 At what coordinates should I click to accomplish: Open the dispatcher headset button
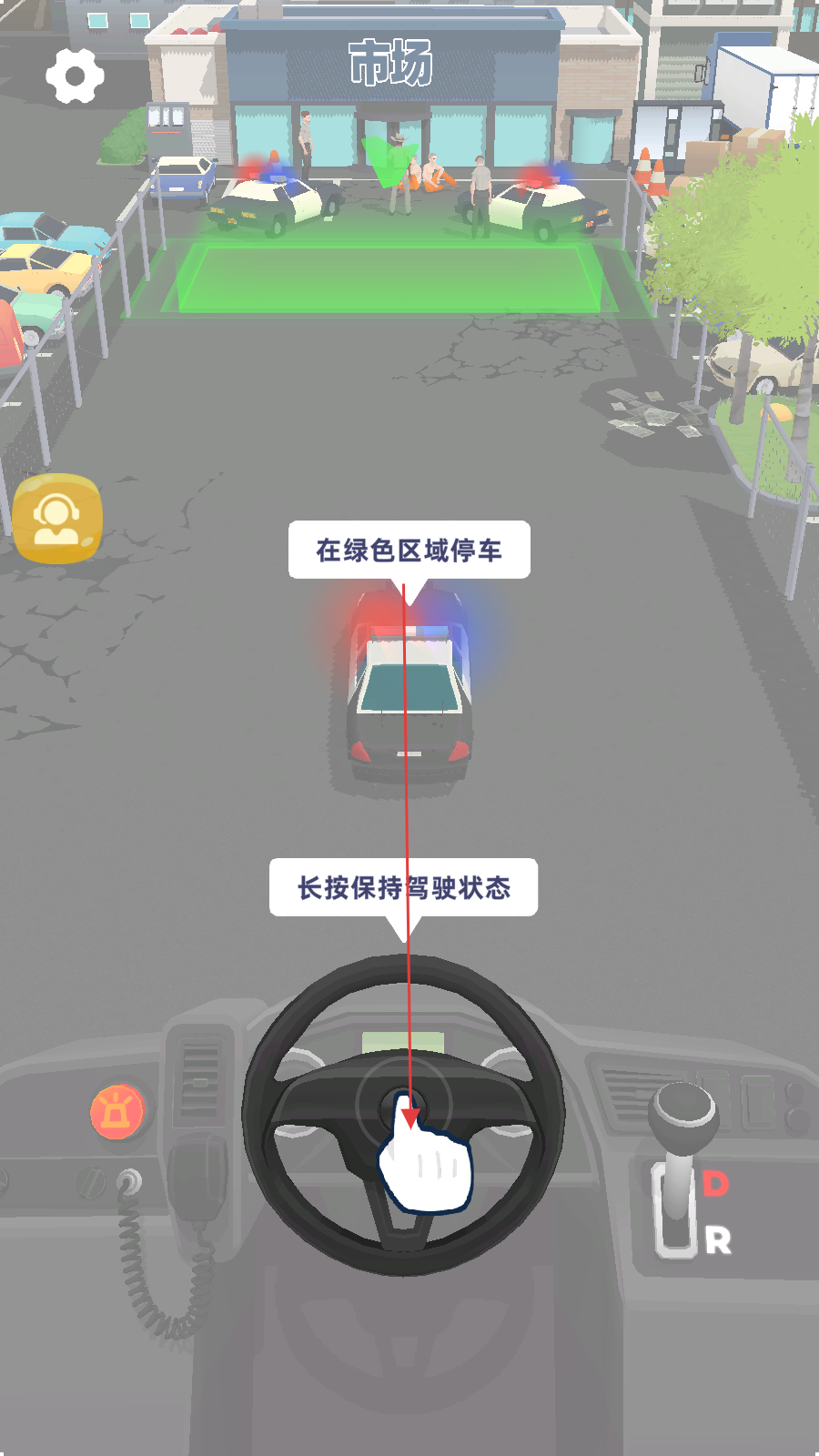coord(57,519)
